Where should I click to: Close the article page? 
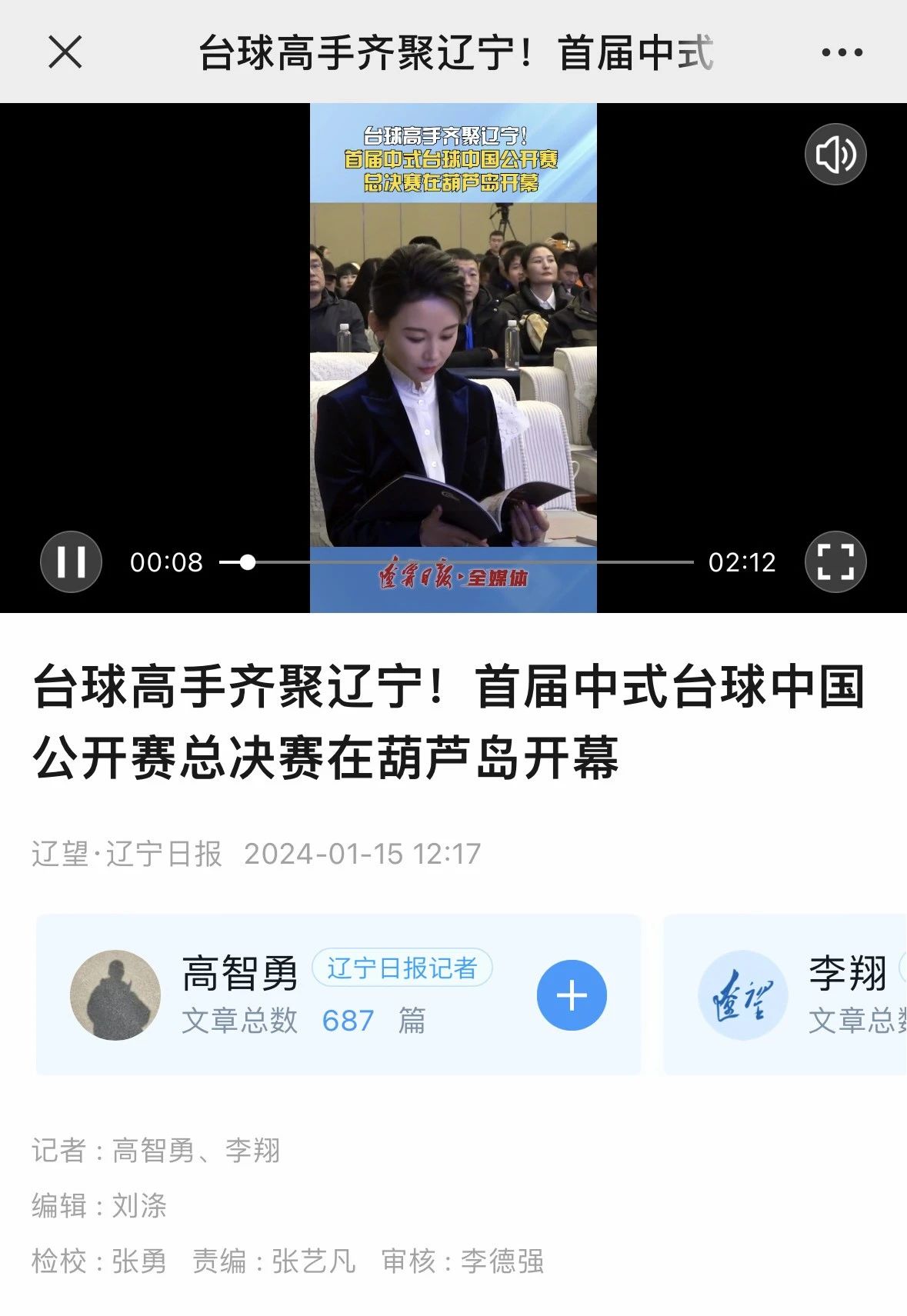[x=65, y=52]
